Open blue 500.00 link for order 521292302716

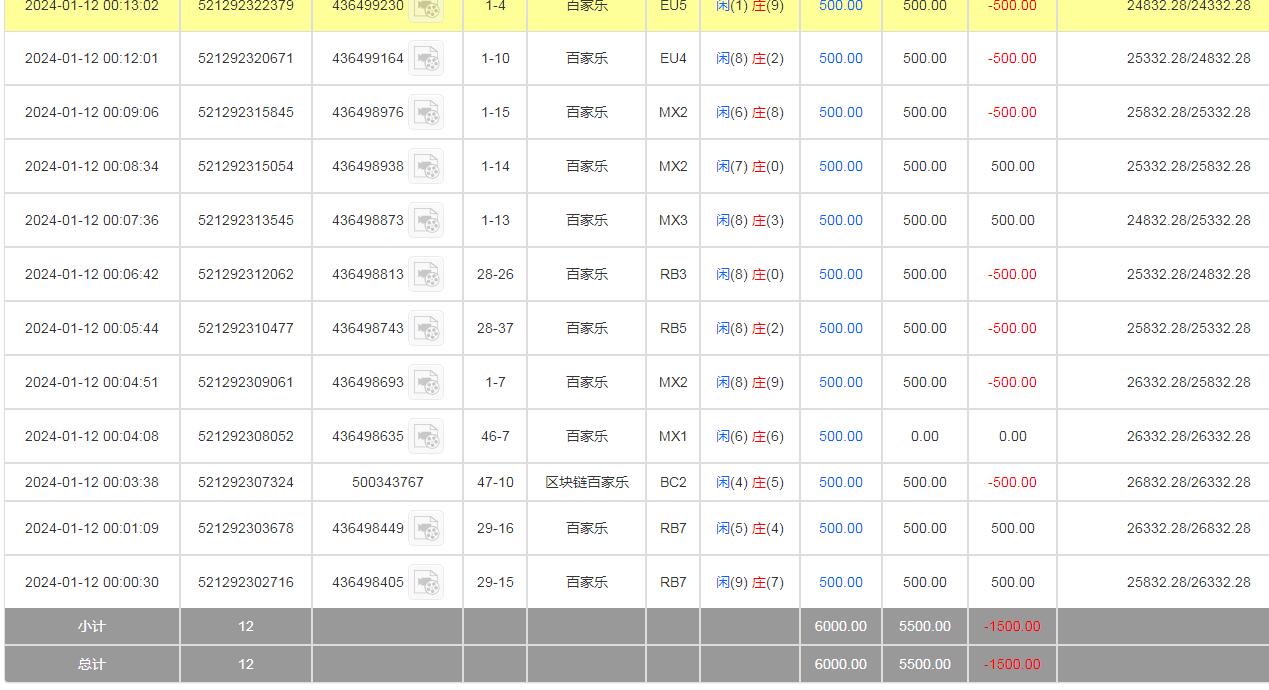pos(840,582)
